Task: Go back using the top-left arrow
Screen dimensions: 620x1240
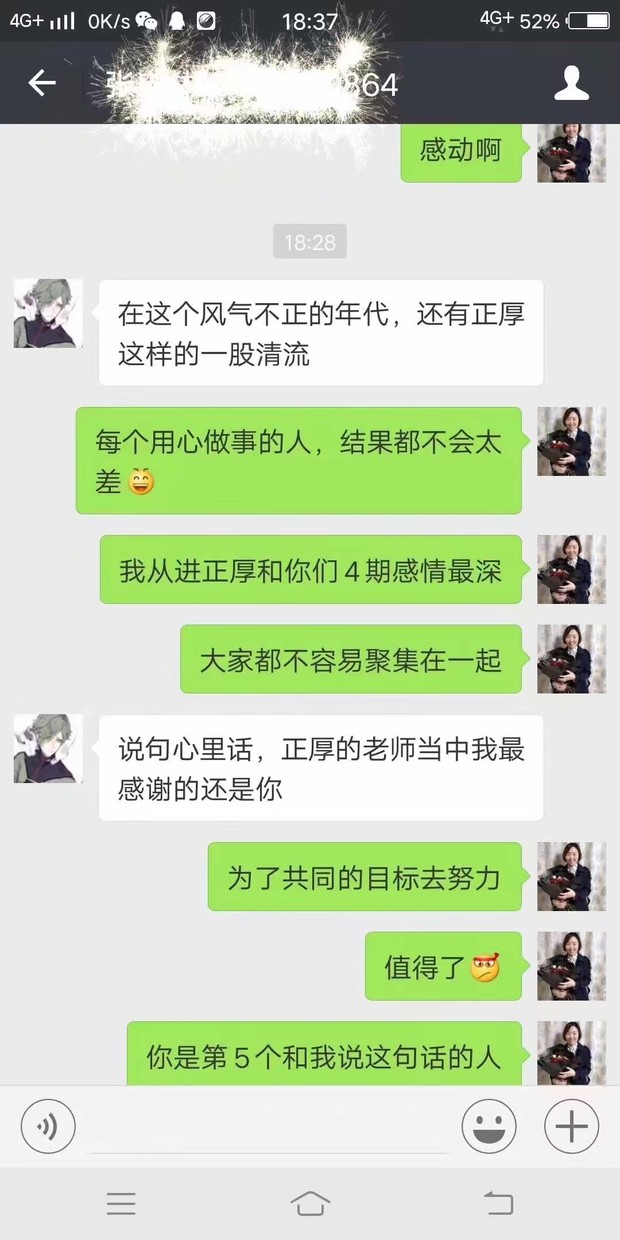Action: pyautogui.click(x=42, y=83)
